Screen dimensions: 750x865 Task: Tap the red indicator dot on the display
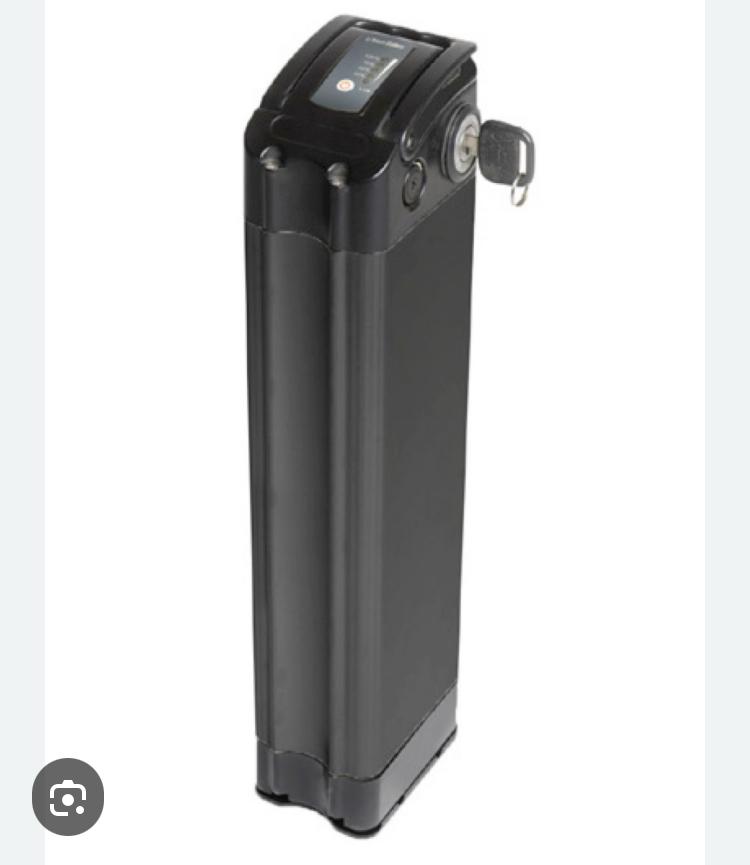(343, 83)
